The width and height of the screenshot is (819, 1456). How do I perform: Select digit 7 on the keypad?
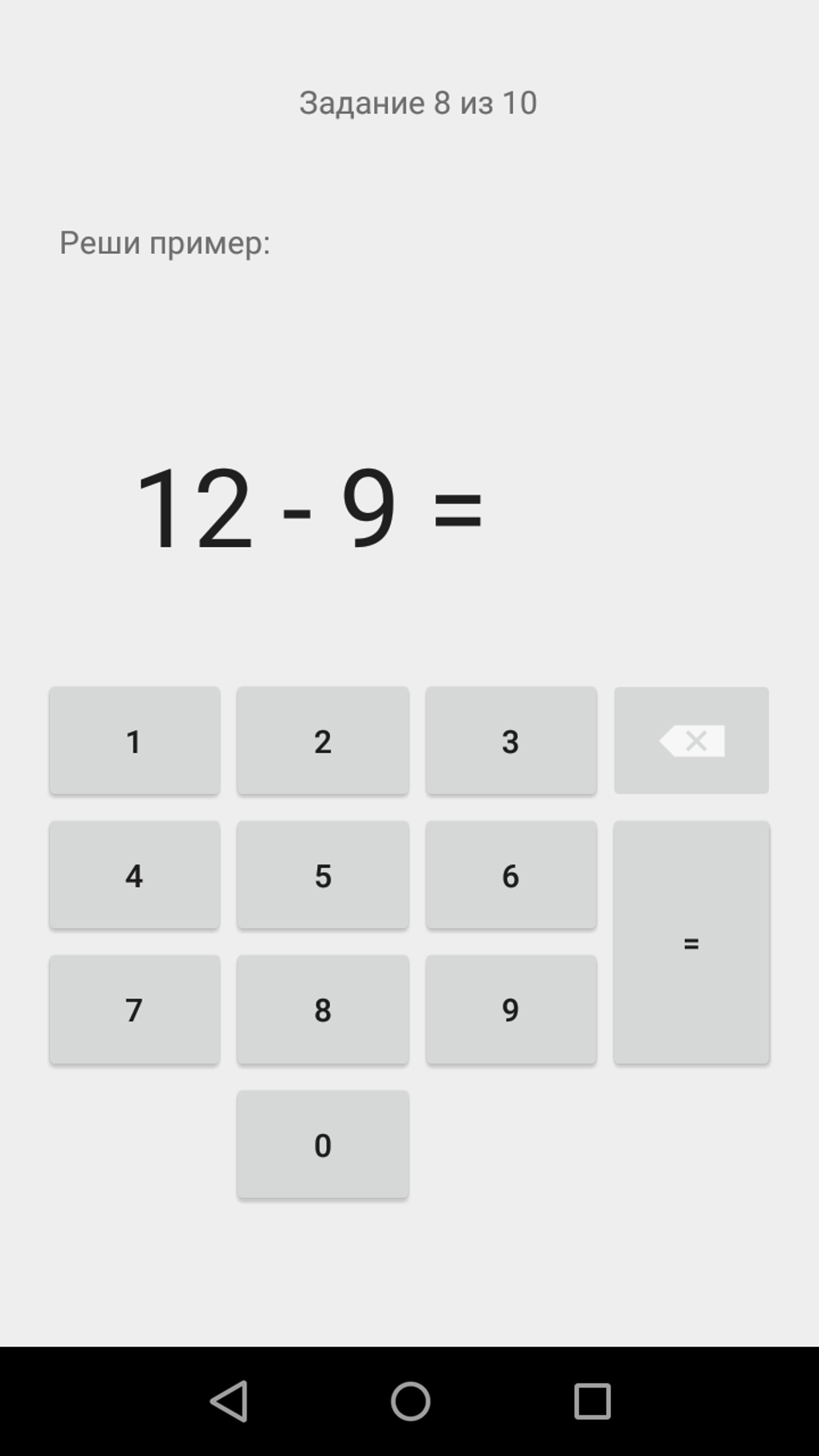tap(134, 1009)
